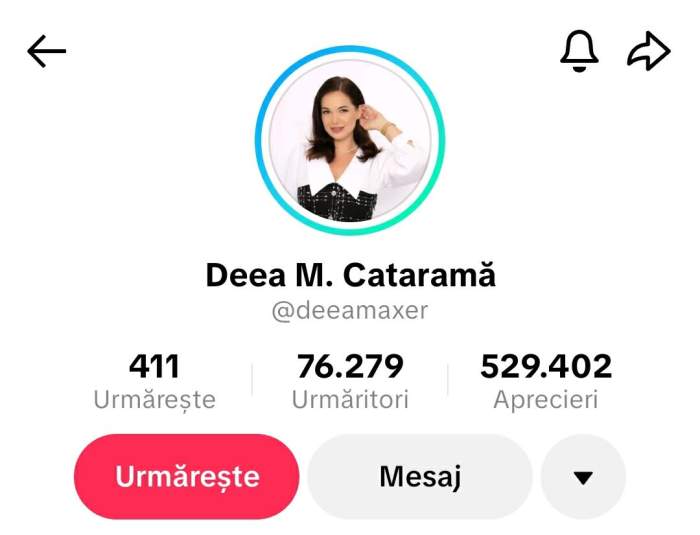This screenshot has width=700, height=535.
Task: Expand the suggested accounts arrow
Action: pos(583,477)
